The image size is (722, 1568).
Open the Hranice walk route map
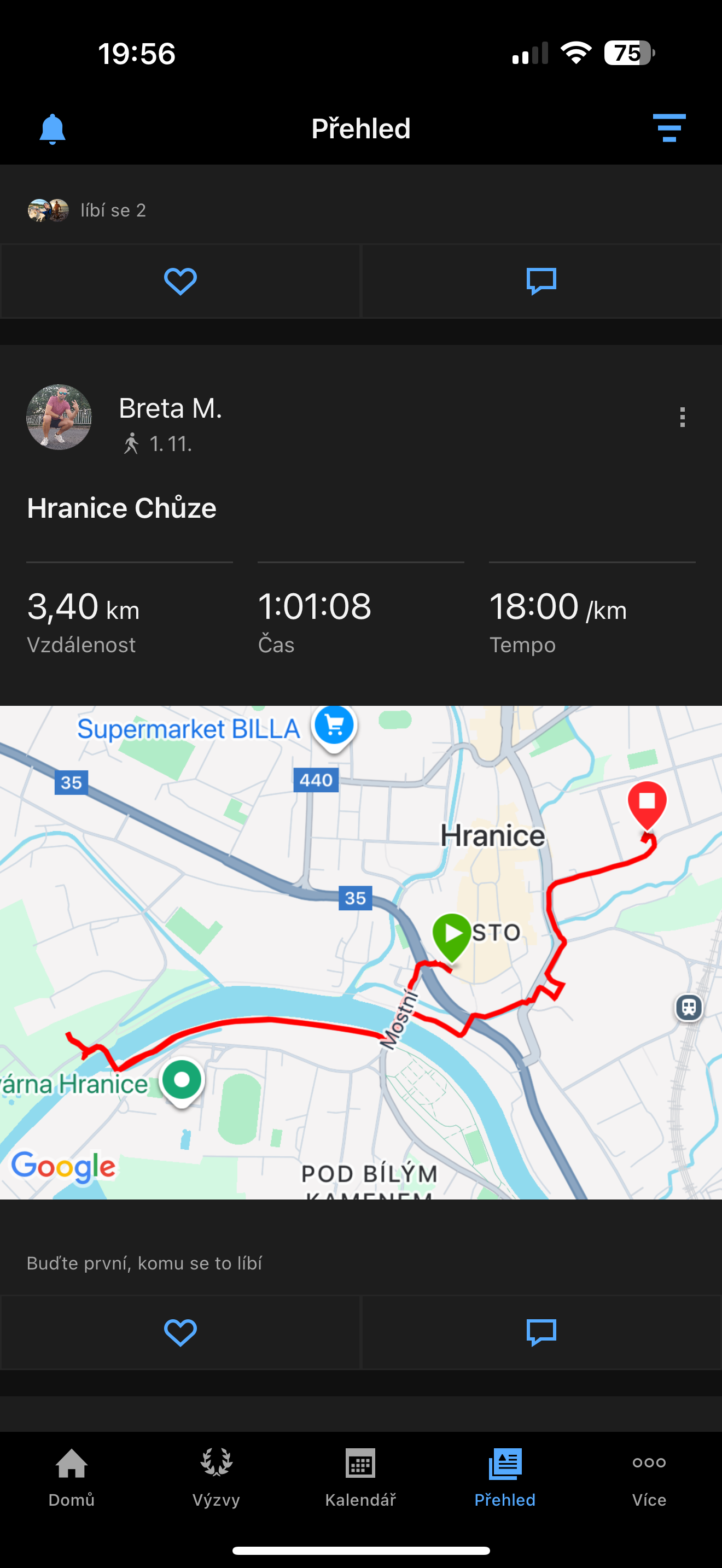click(361, 952)
